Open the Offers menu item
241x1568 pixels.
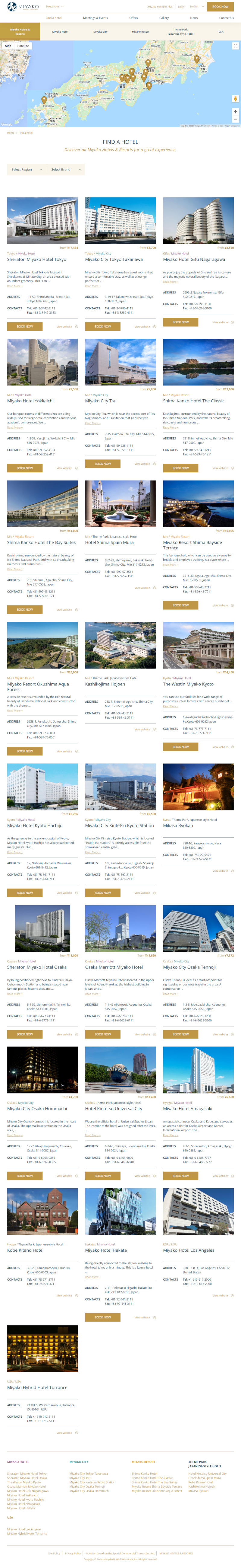(133, 18)
